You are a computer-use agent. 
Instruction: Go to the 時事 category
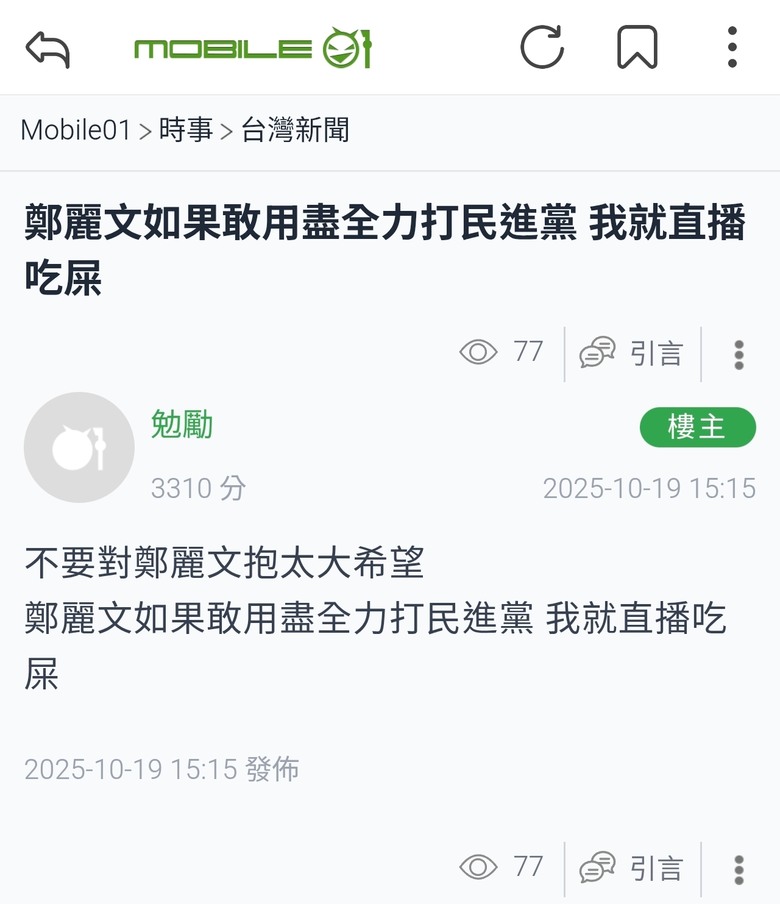click(186, 130)
